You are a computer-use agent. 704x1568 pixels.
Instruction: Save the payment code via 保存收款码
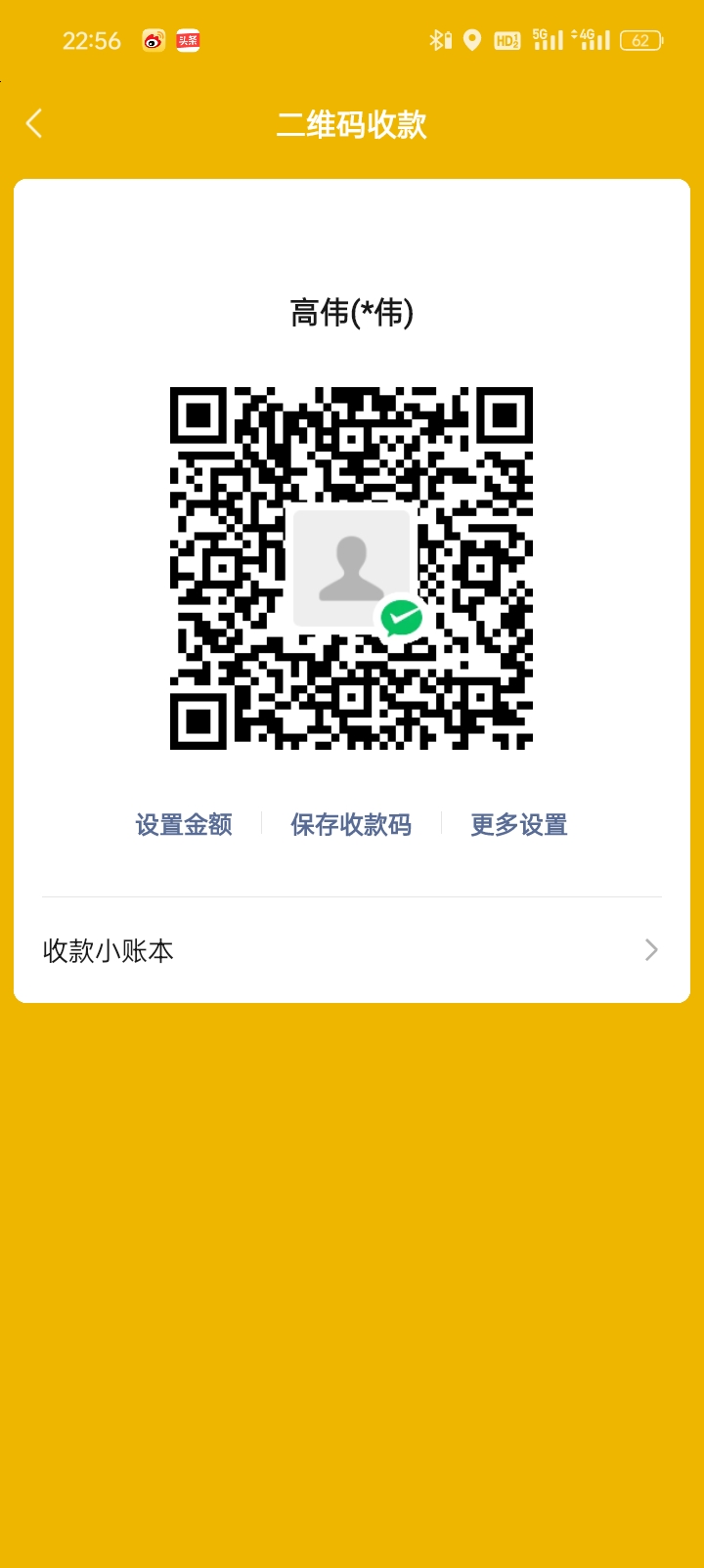[x=351, y=825]
